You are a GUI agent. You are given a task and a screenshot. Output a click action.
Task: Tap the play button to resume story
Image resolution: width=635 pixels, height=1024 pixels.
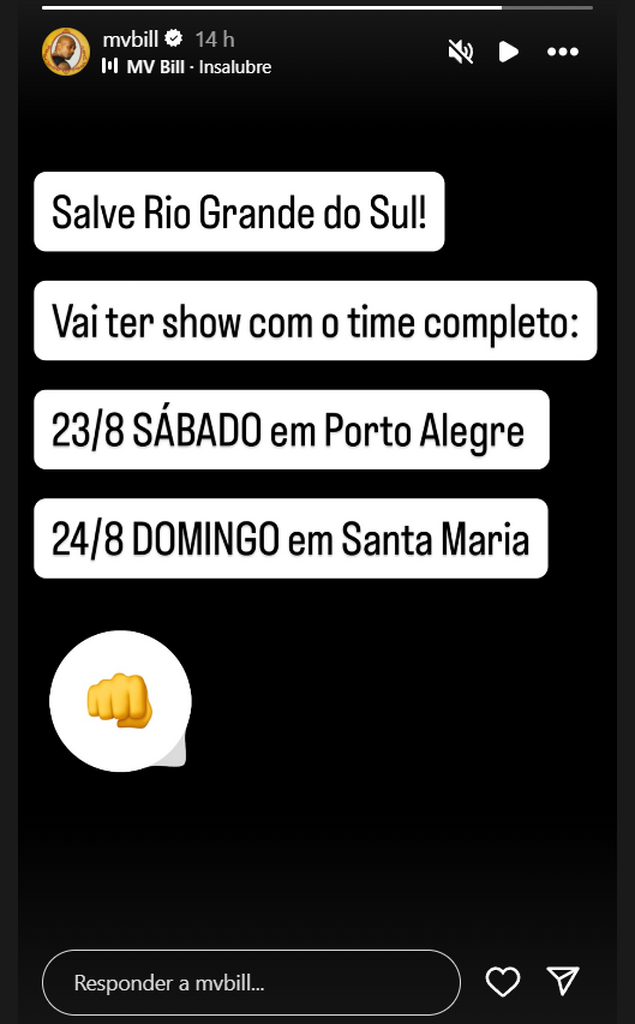click(509, 52)
